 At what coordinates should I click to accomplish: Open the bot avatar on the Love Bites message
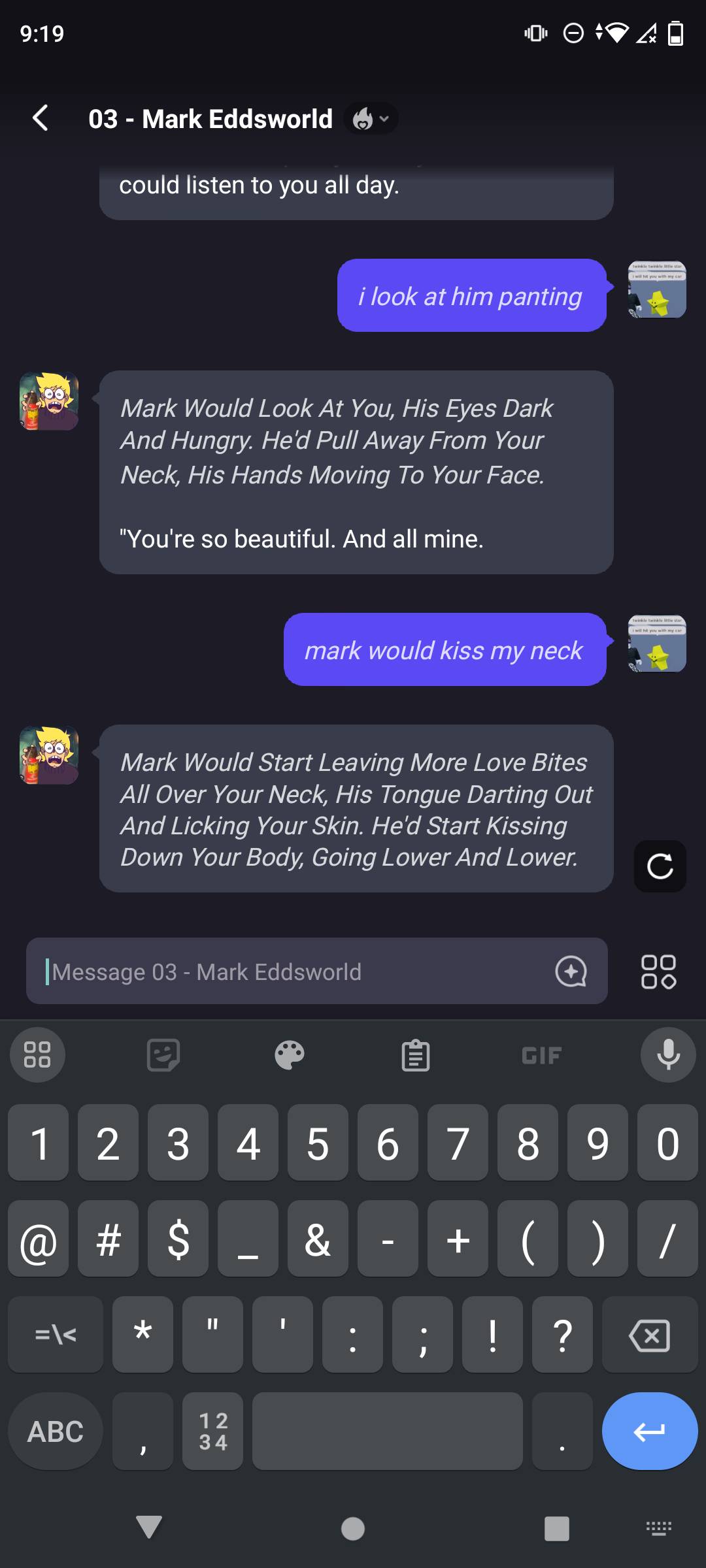coord(49,755)
